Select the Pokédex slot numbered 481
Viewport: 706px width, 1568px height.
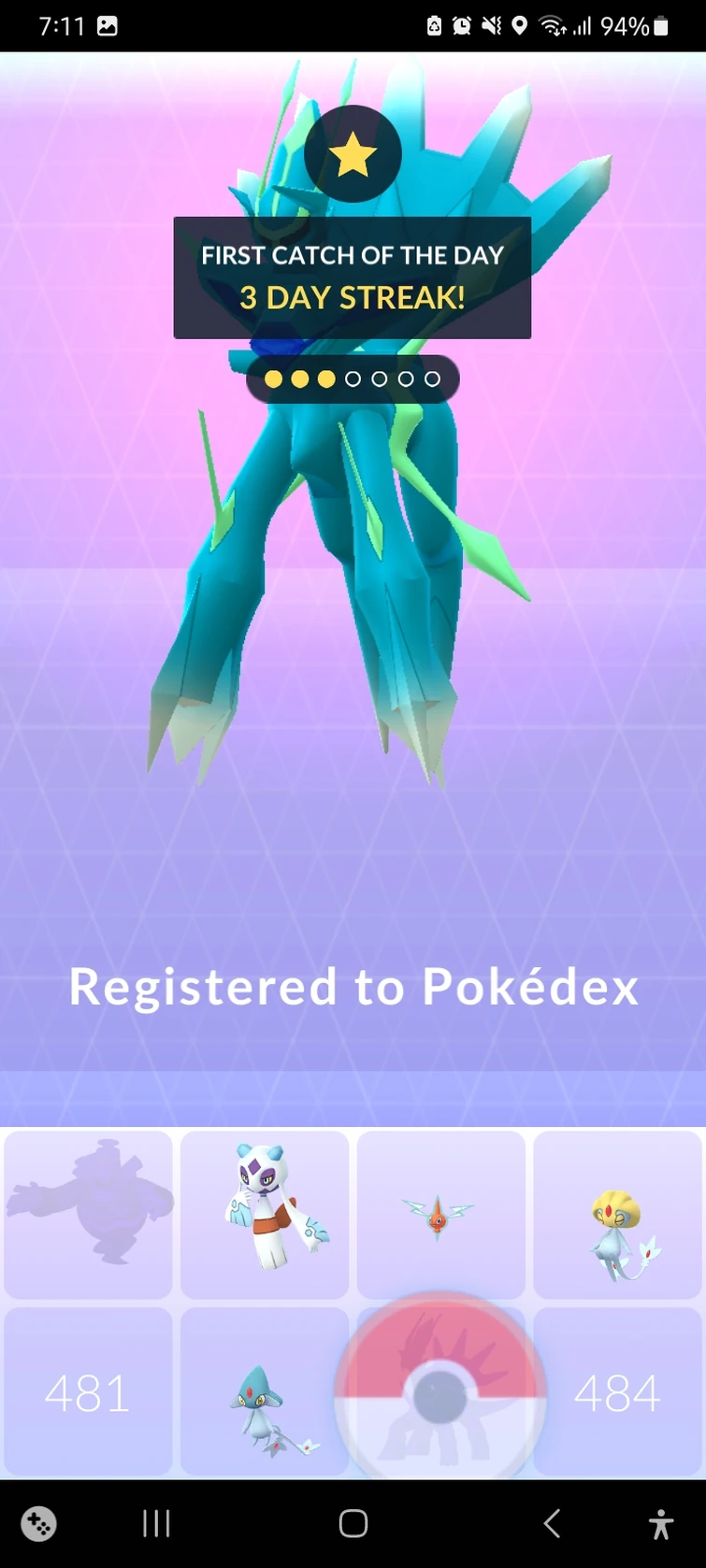(88, 1392)
